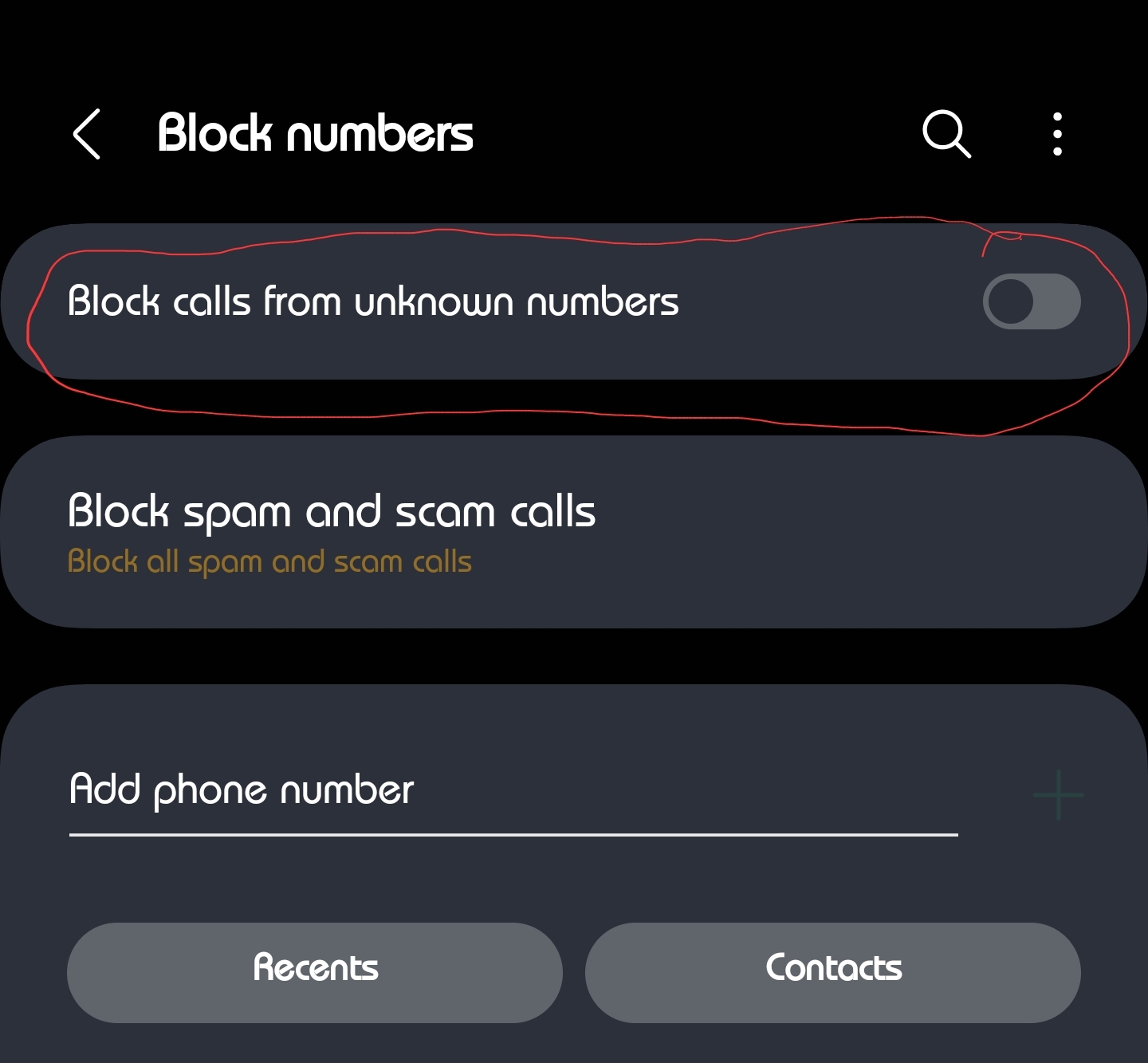Open search in Block numbers
The width and height of the screenshot is (1148, 1063).
click(946, 134)
